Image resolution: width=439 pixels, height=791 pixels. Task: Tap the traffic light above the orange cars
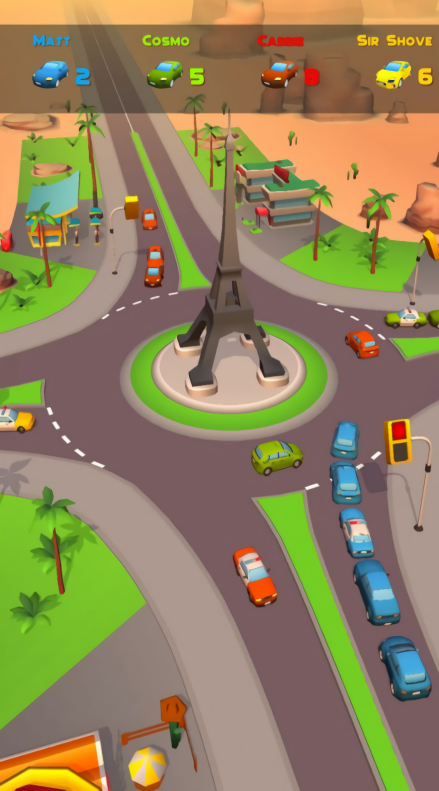tap(132, 207)
